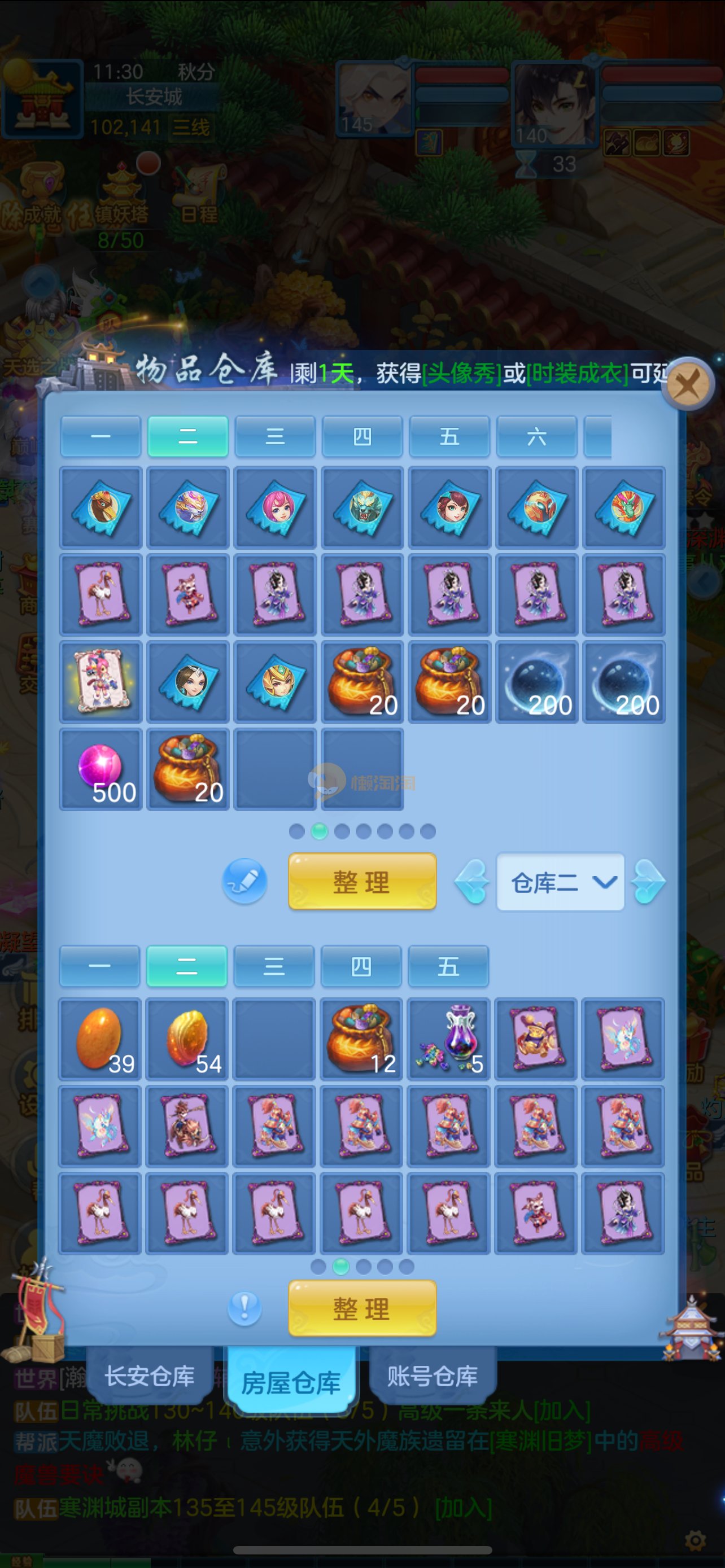Go to next warehouse with right arrow
The height and width of the screenshot is (1568, 725).
coord(648,882)
